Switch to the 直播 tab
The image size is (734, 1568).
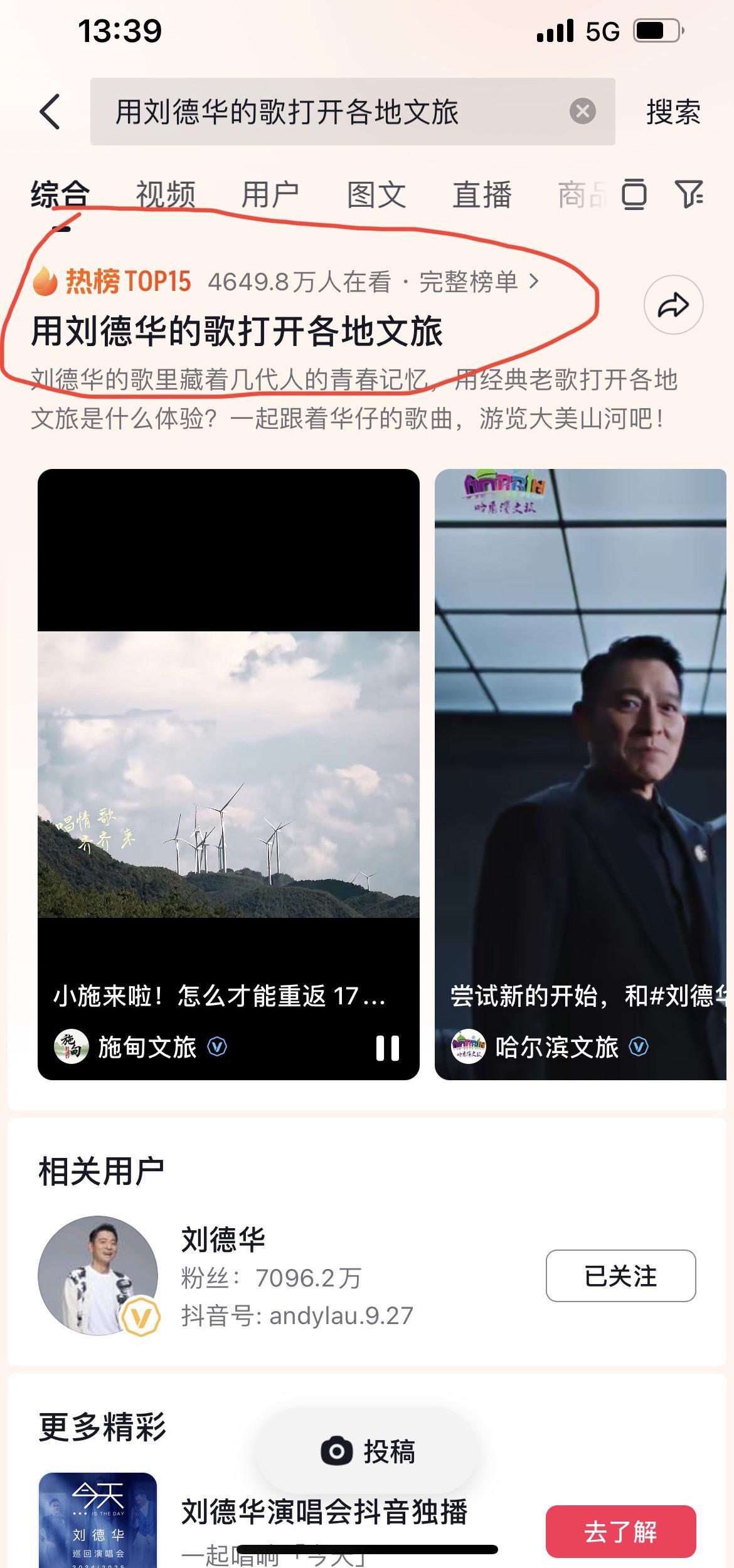pos(482,194)
